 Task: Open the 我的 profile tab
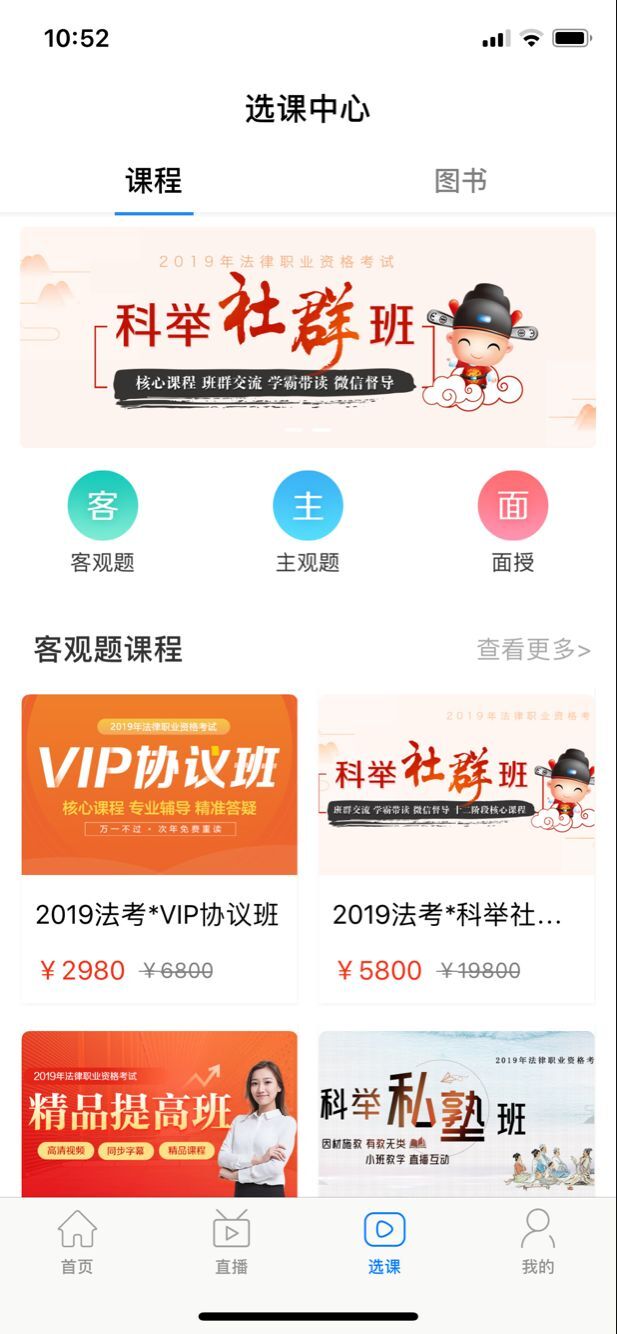[538, 1243]
